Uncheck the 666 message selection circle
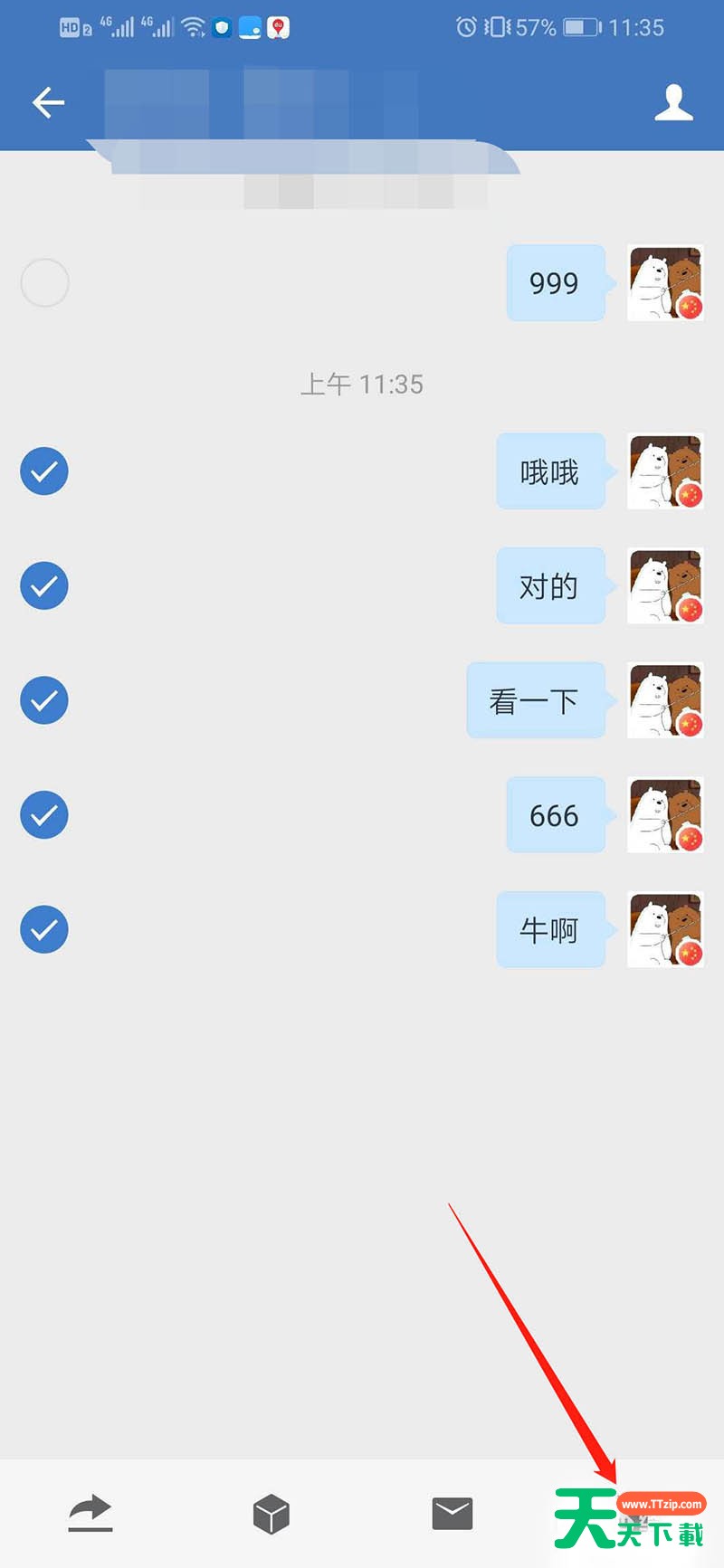 (x=43, y=814)
